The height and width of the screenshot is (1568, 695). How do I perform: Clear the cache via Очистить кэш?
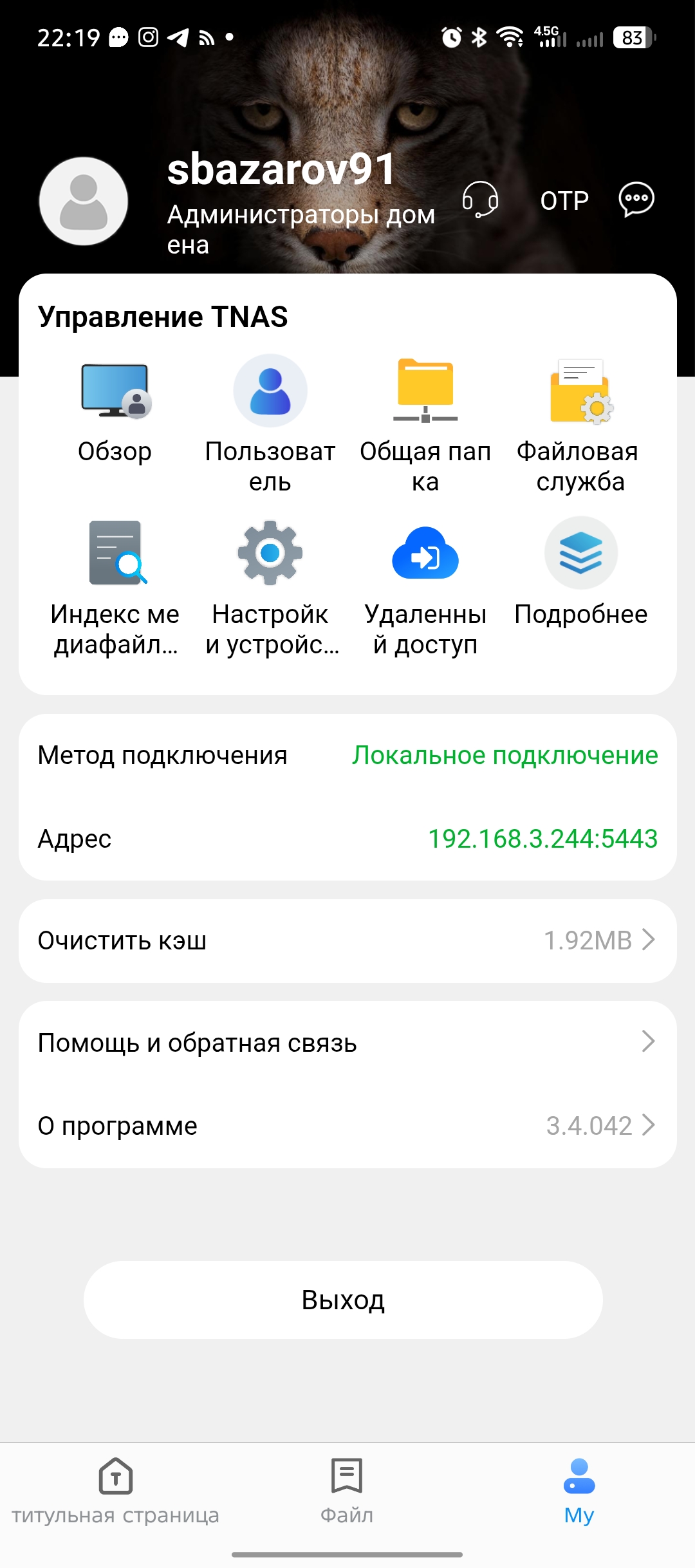coord(347,940)
